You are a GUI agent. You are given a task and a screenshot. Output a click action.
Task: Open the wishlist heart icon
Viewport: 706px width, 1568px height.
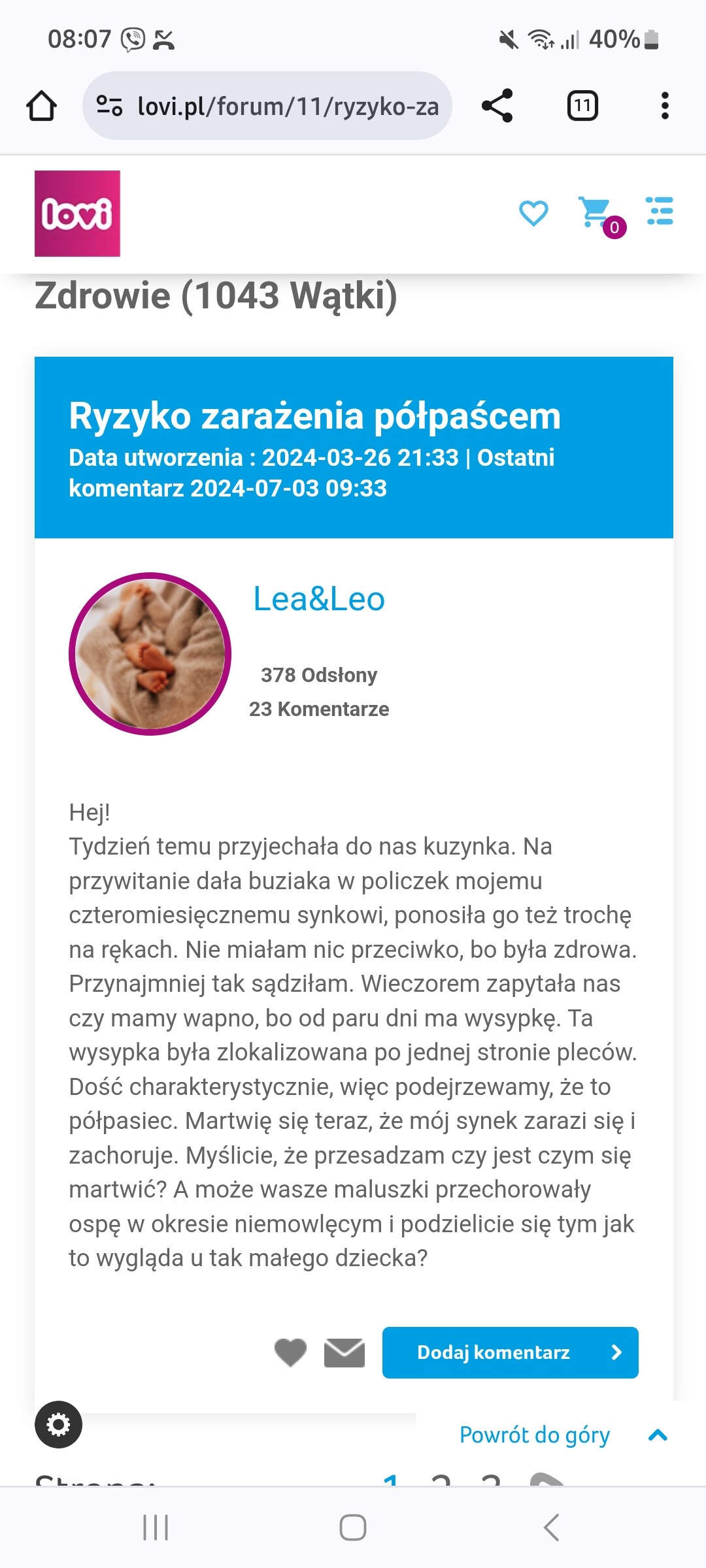coord(533,214)
